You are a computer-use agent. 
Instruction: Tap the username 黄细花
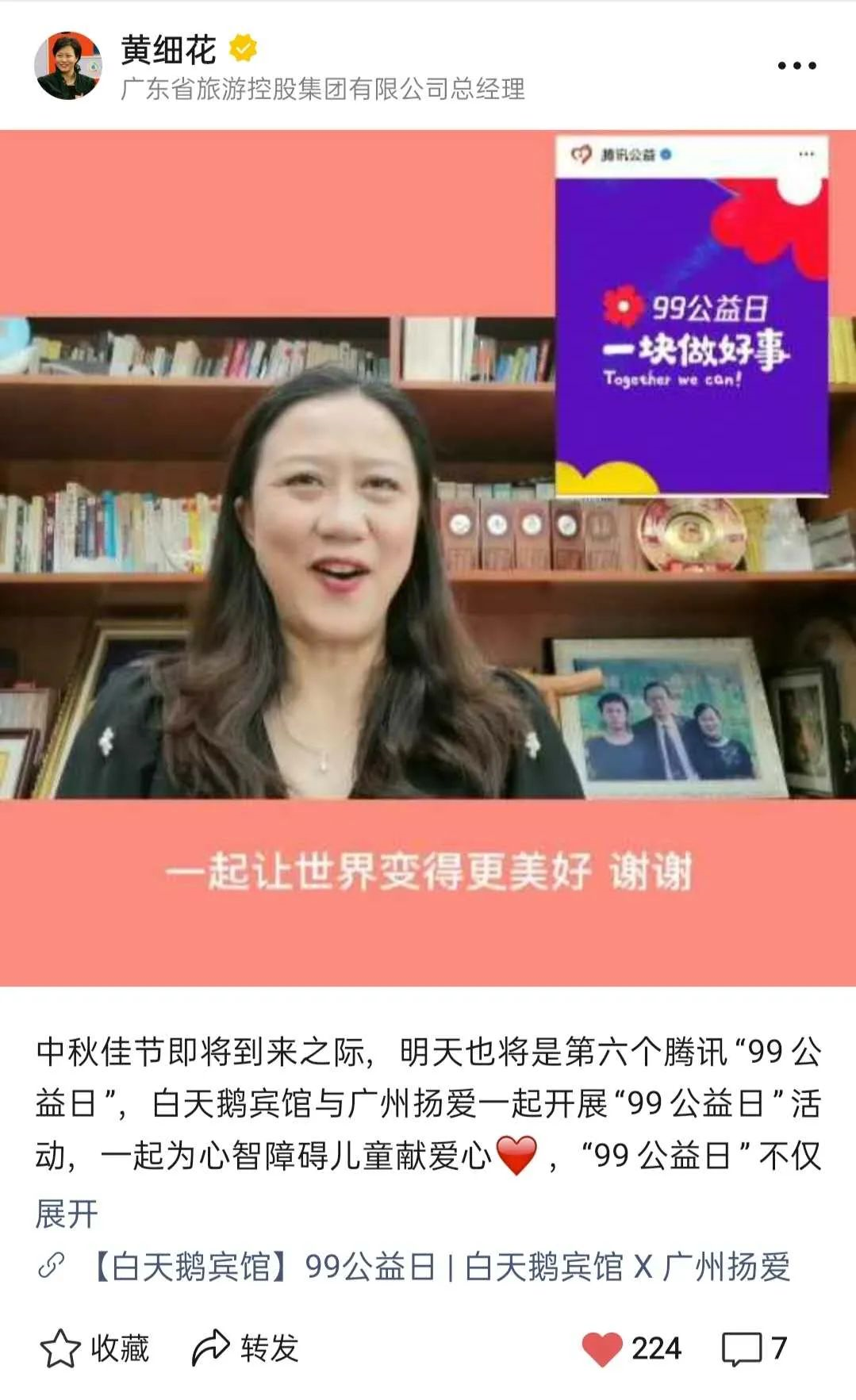point(168,50)
